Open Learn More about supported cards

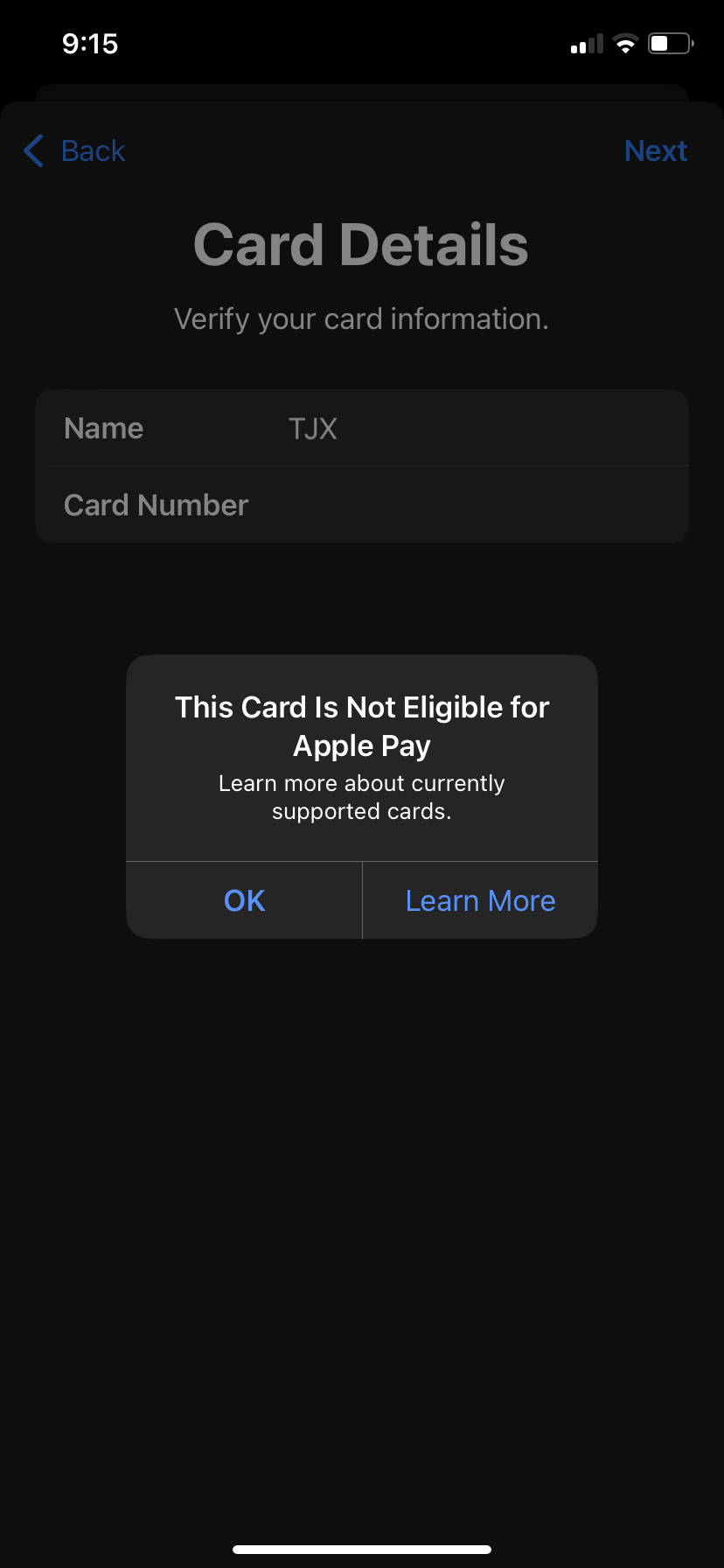[x=480, y=900]
